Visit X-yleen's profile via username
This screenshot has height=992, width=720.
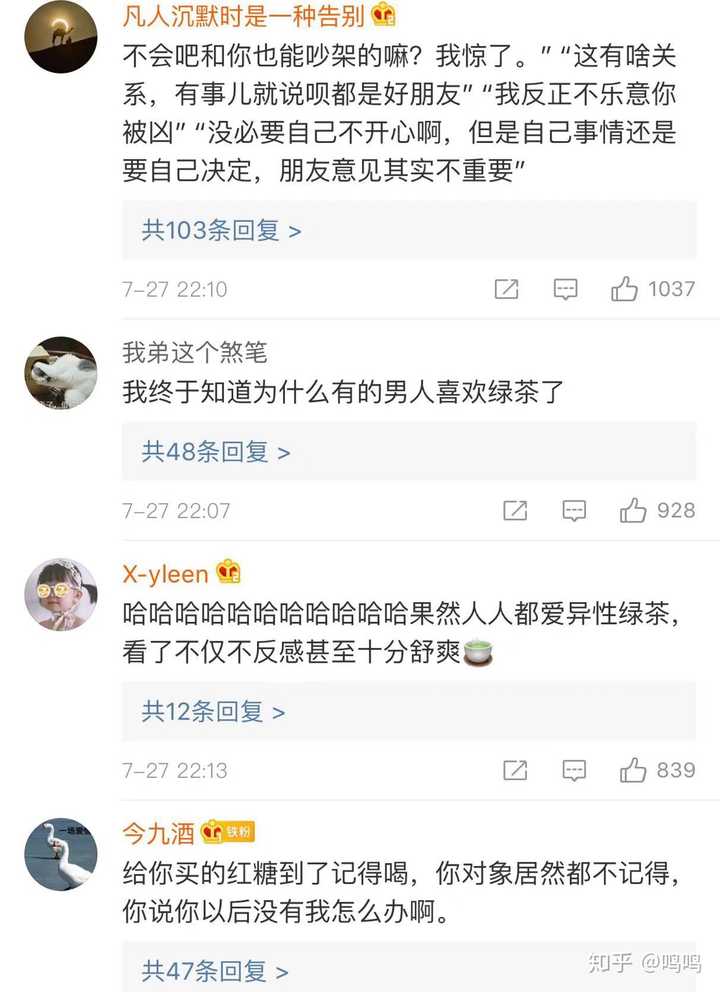tap(165, 574)
